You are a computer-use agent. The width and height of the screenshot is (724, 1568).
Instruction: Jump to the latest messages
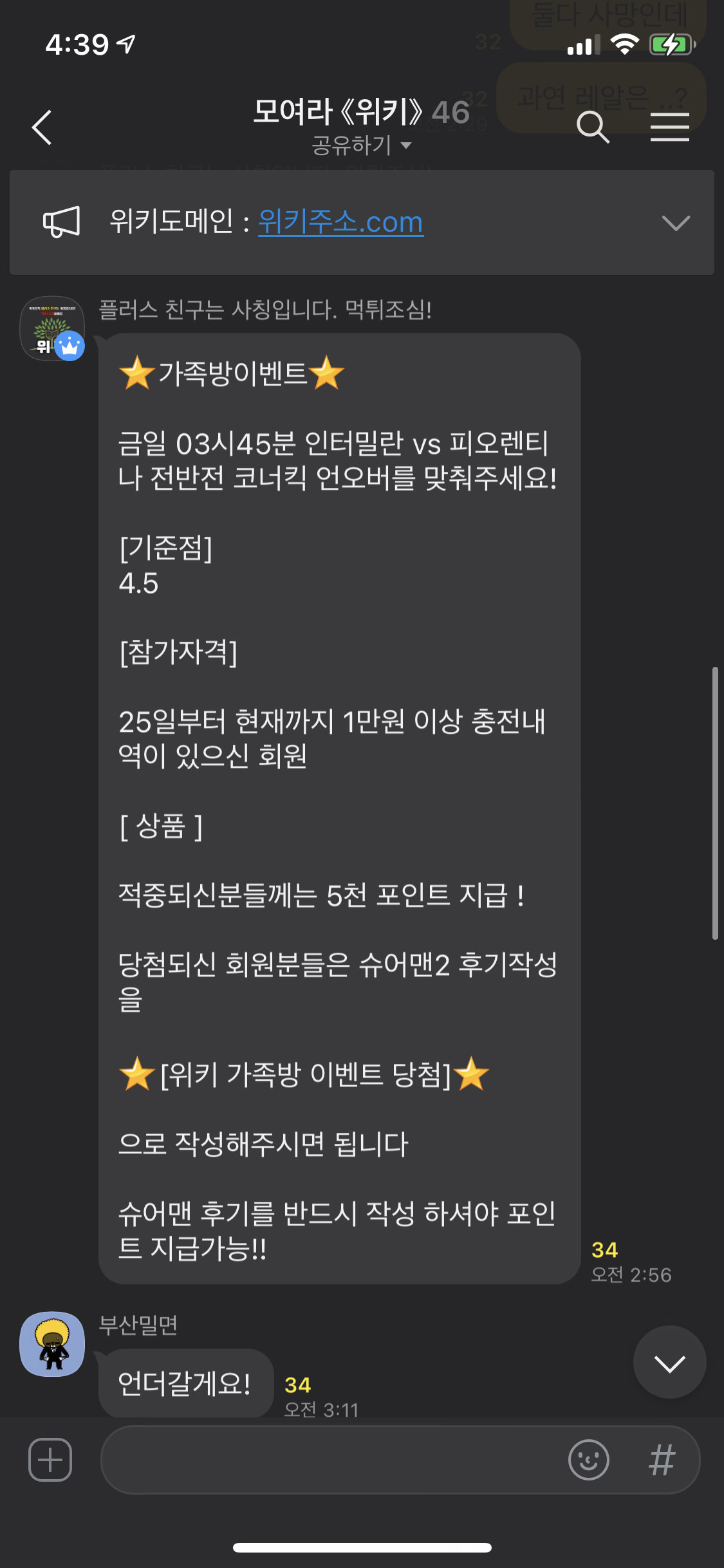(x=669, y=1362)
